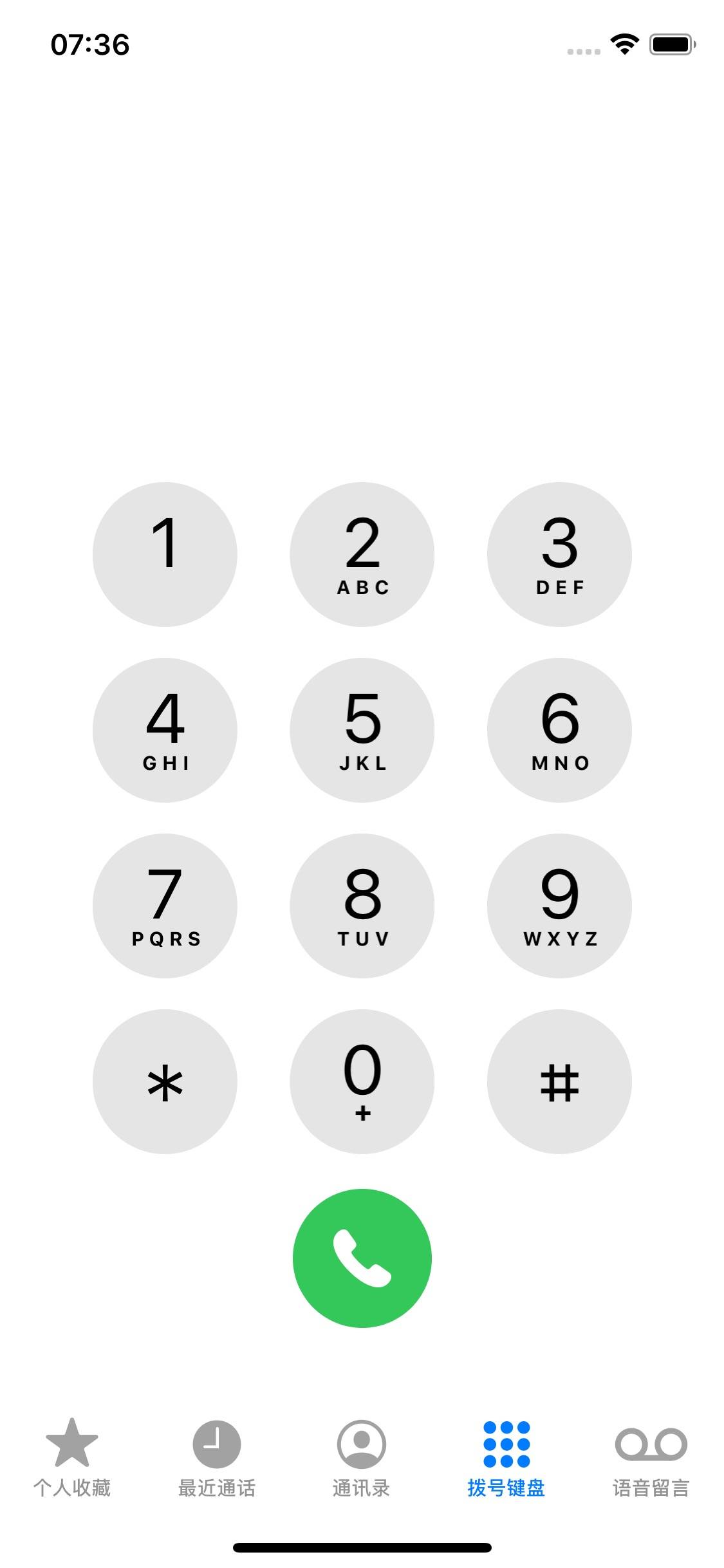Tap the 4 GHI key
This screenshot has height=1568, width=724.
pos(165,730)
